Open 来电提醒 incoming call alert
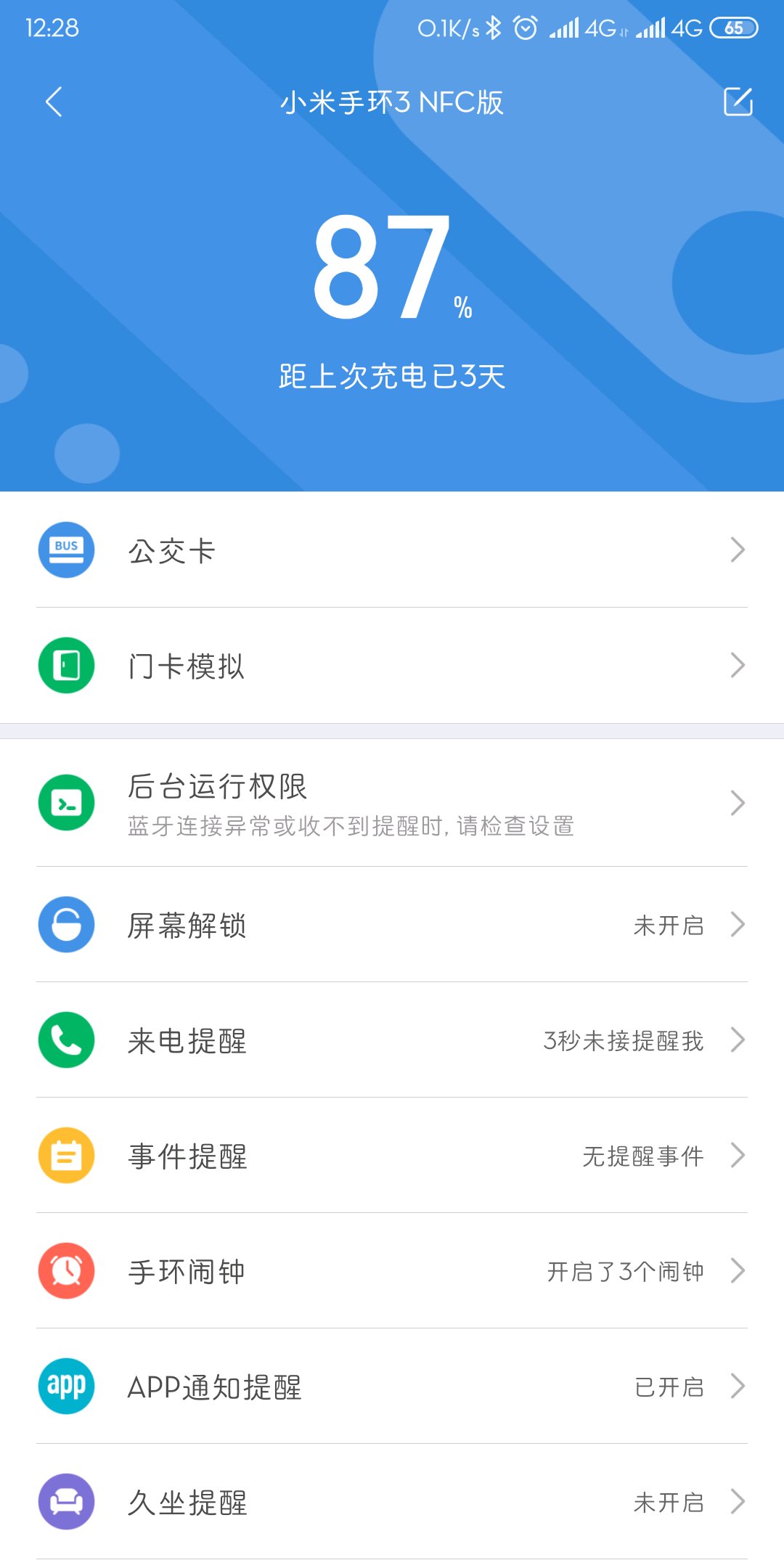The width and height of the screenshot is (784, 1568). (392, 1040)
